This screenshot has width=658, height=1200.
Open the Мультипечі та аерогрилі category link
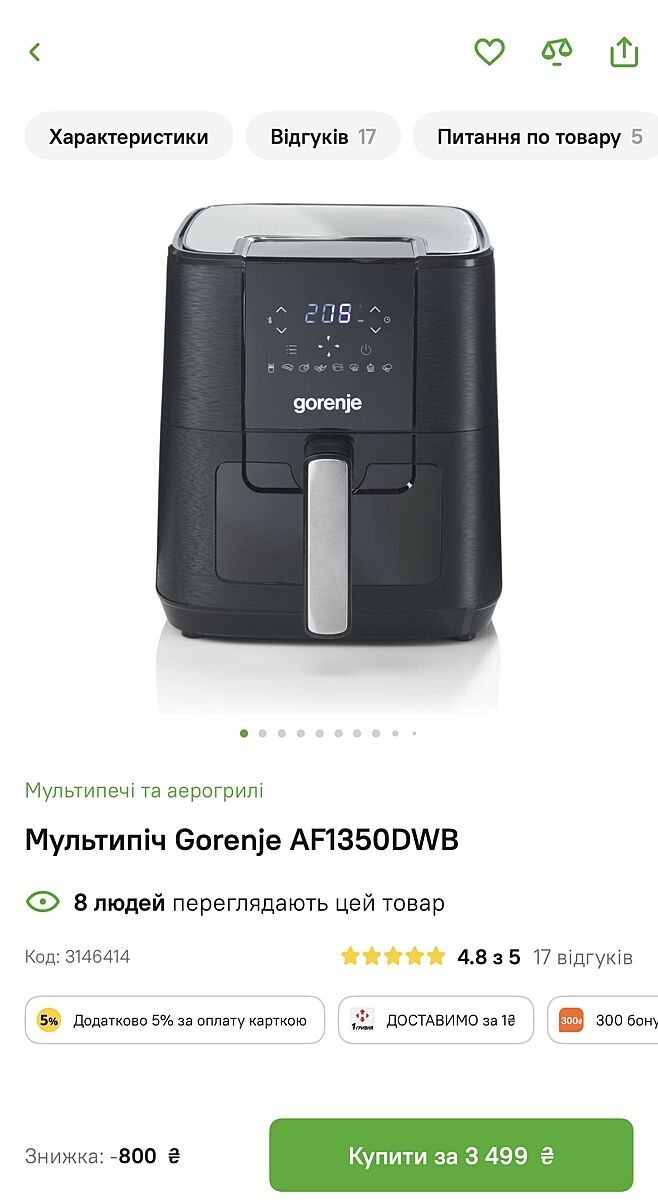click(x=144, y=791)
